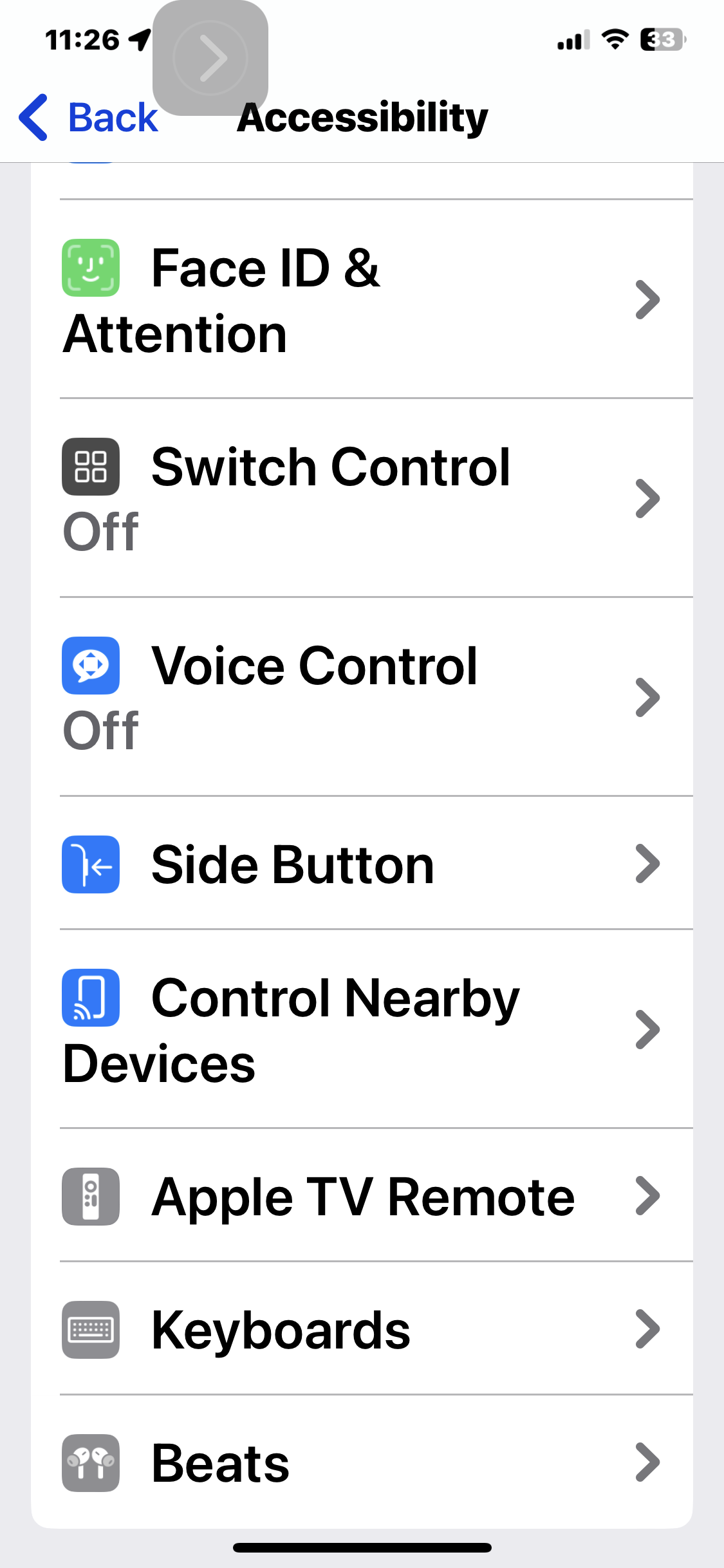Click the Side Button settings icon

pos(90,864)
